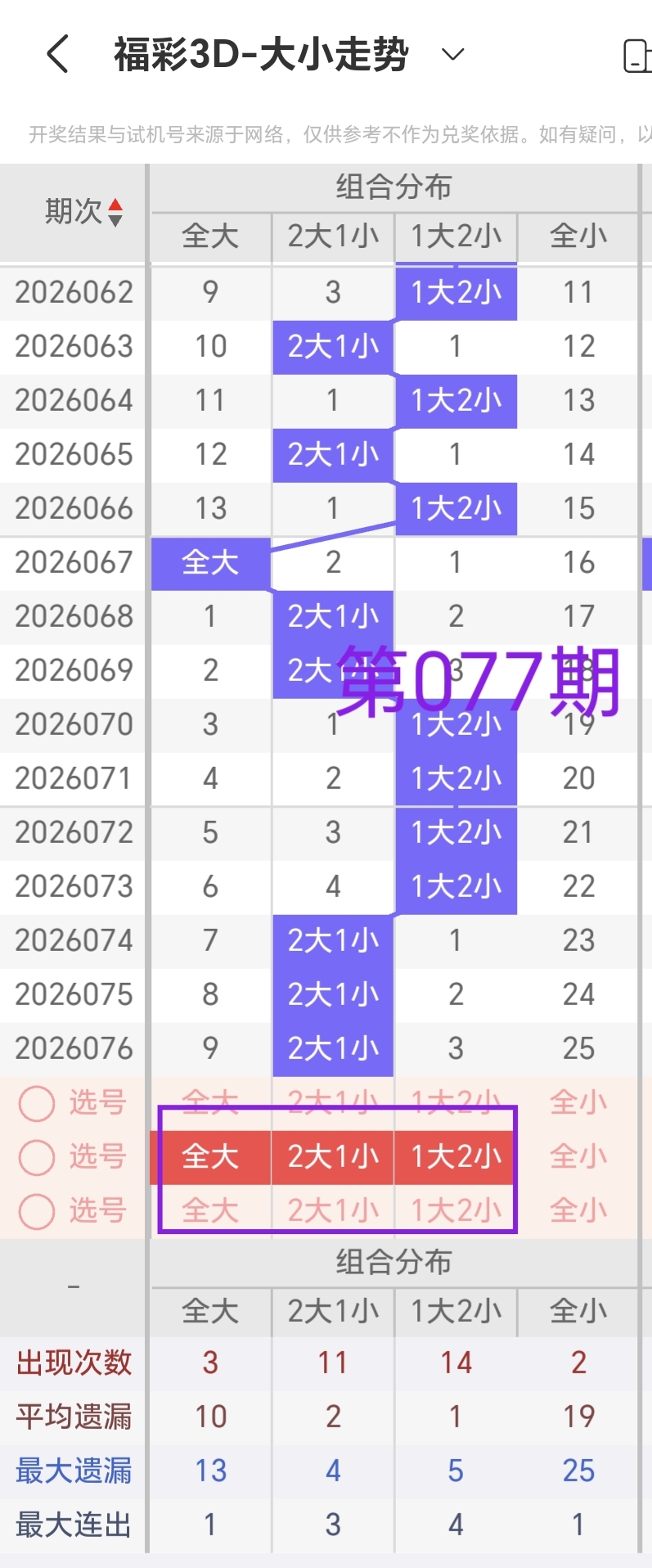
Task: Select the first 选号 radio circle
Action: click(x=36, y=1103)
